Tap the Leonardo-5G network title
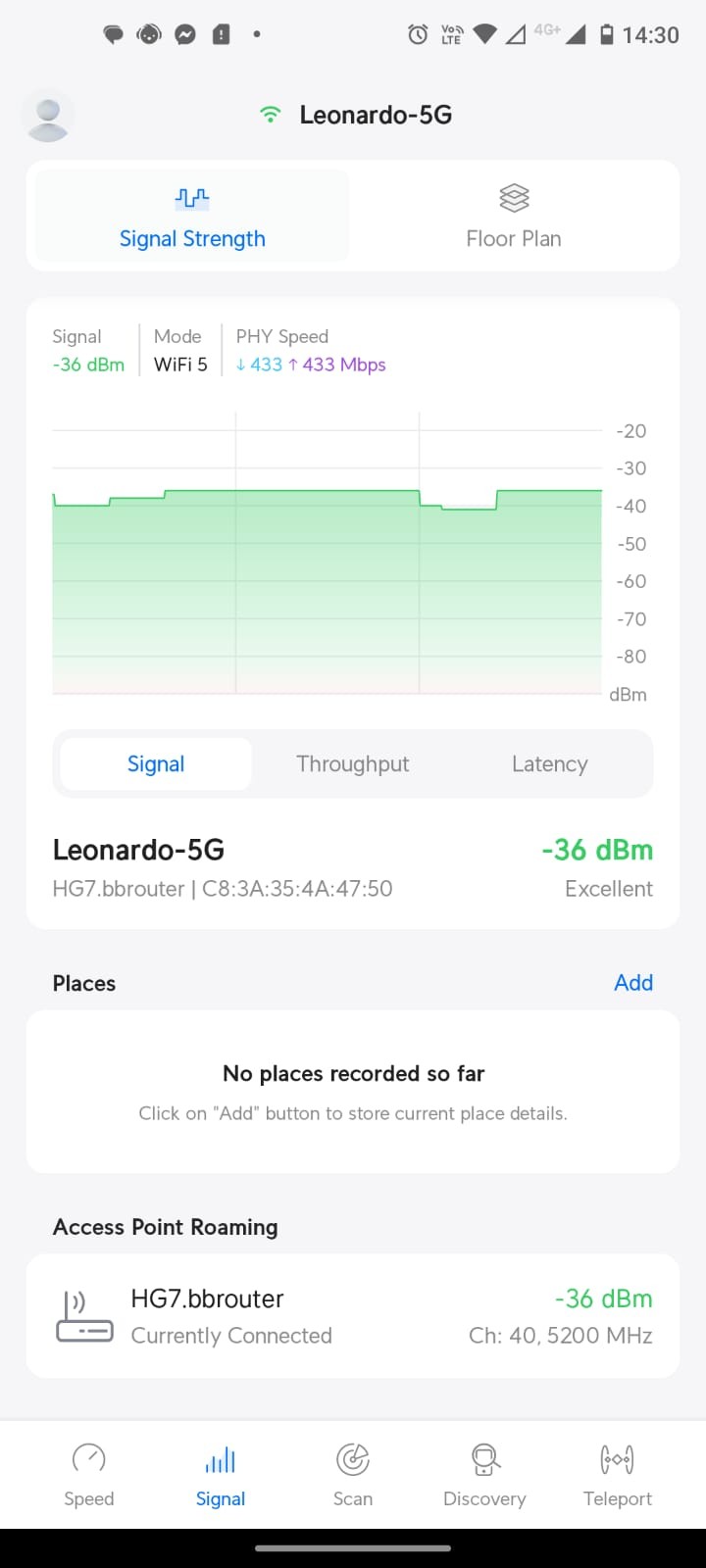This screenshot has height=1568, width=706. pyautogui.click(x=375, y=116)
